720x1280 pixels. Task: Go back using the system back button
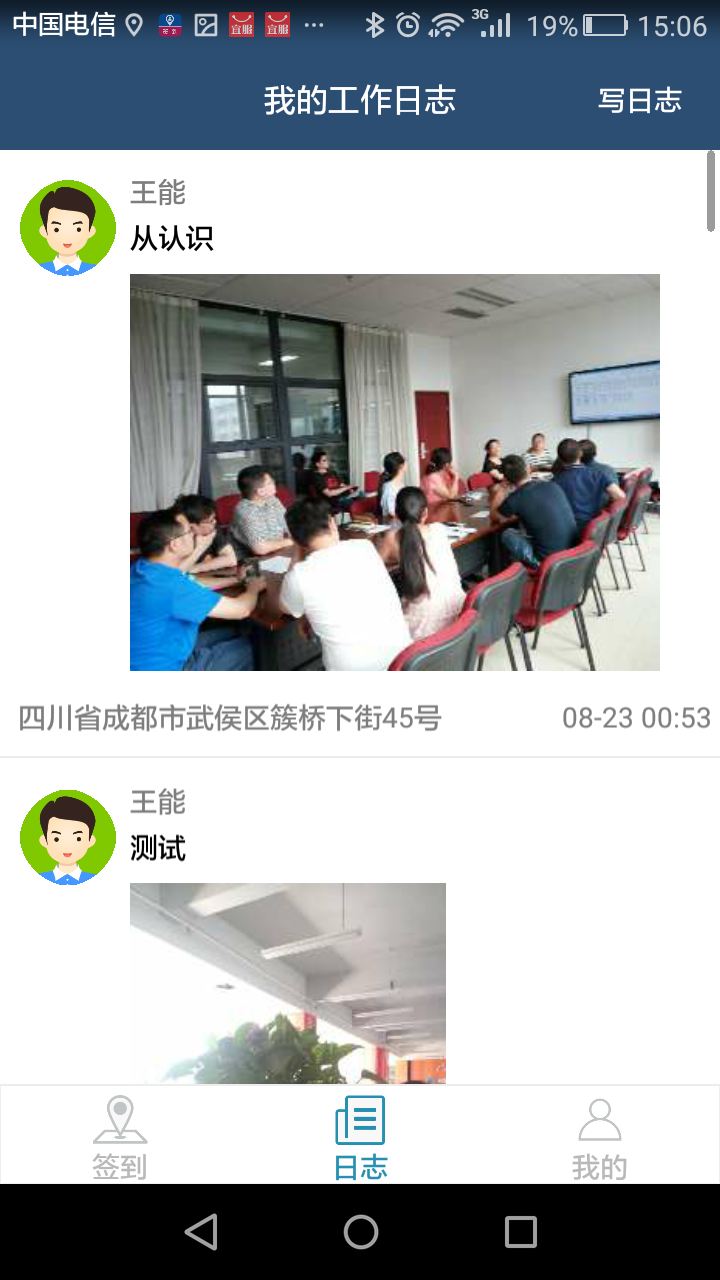click(x=201, y=1232)
